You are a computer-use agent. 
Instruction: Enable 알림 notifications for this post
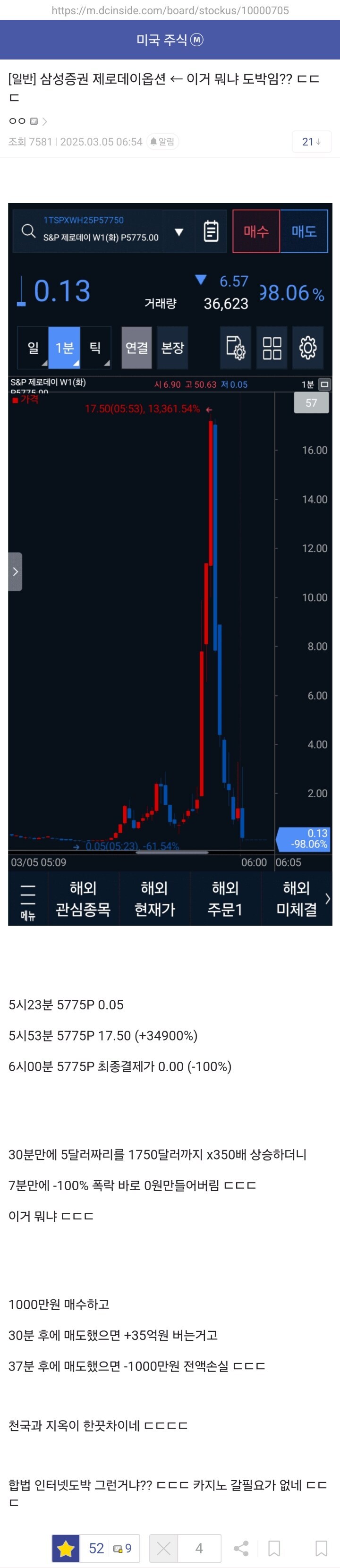click(x=162, y=142)
